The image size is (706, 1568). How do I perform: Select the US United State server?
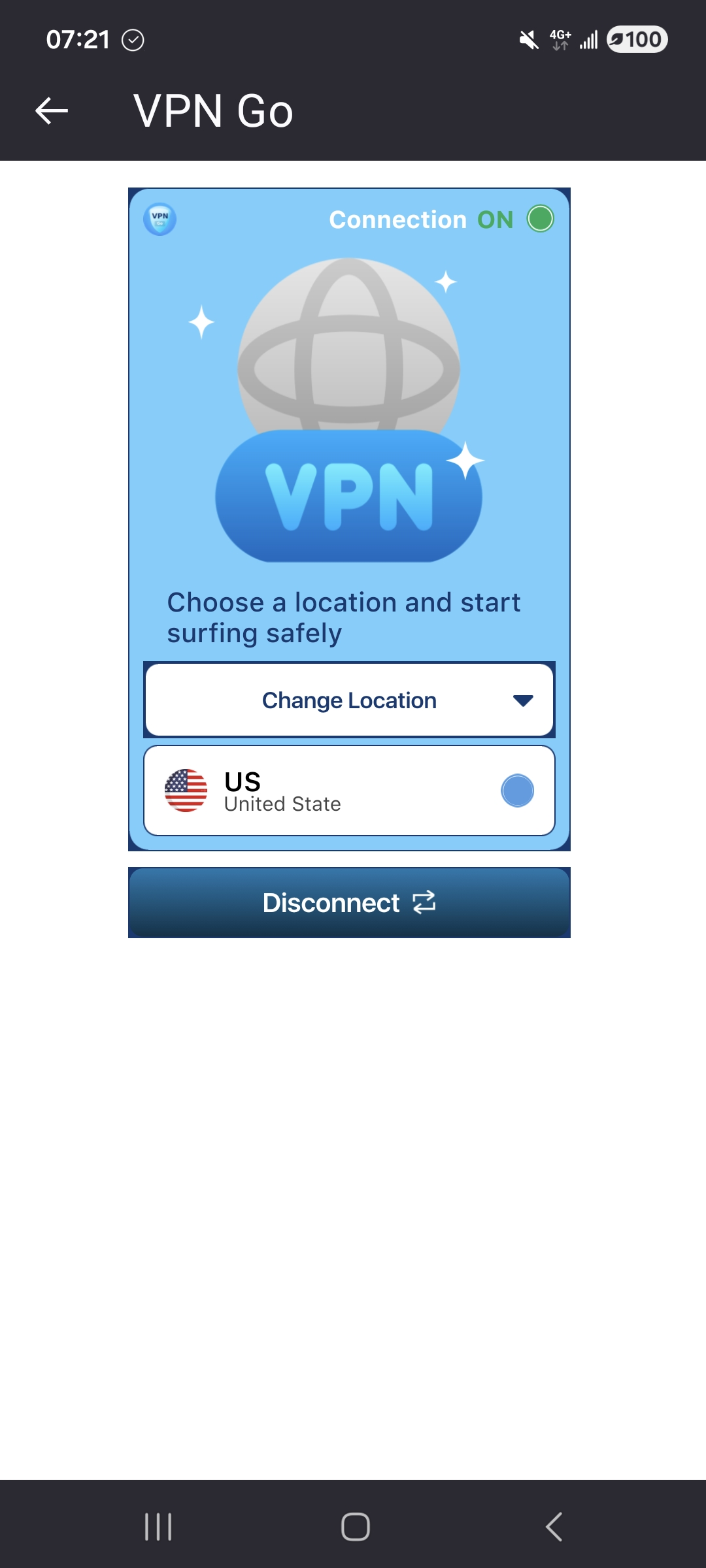tap(349, 791)
